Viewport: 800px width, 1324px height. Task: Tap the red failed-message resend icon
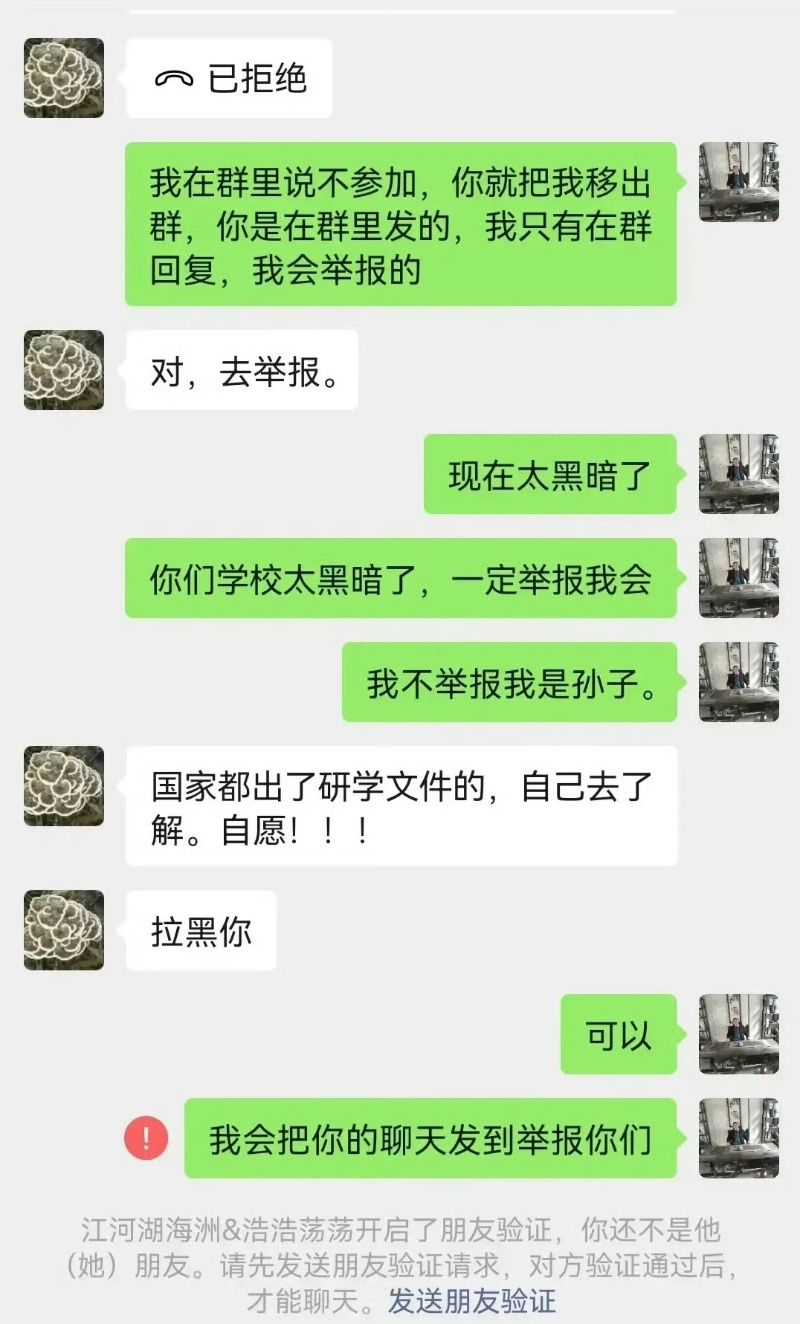click(146, 1138)
